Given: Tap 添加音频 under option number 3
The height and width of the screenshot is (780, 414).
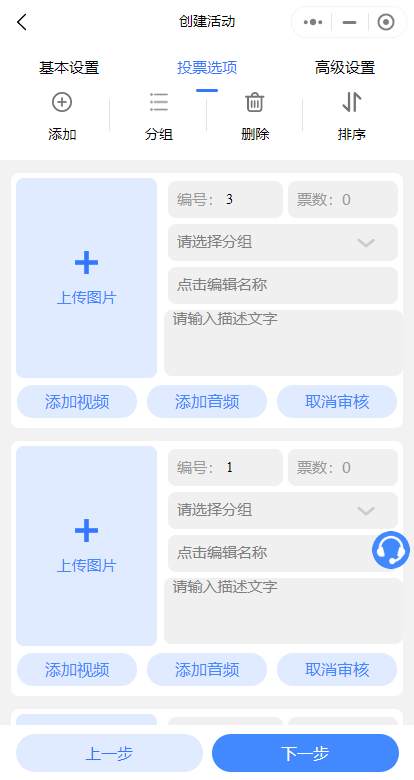Looking at the screenshot, I should [x=207, y=401].
